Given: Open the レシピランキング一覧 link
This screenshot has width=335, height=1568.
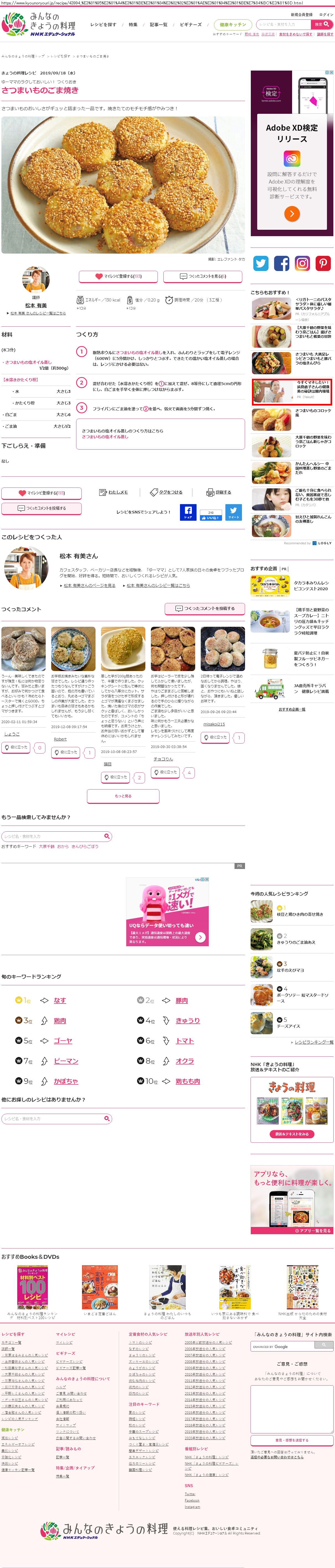Looking at the screenshot, I should click(314, 1041).
